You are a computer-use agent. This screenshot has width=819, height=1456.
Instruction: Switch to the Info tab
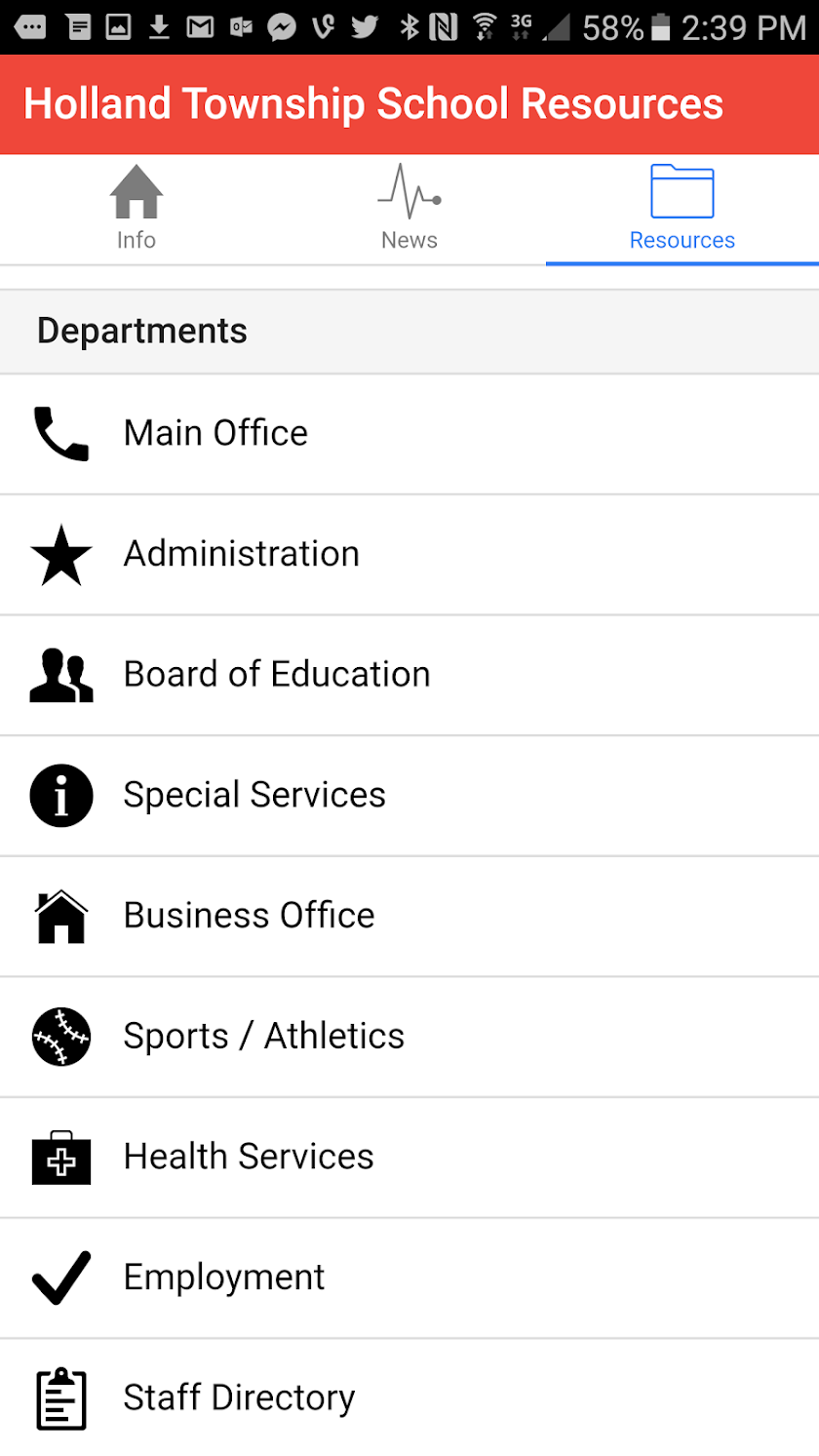(136, 209)
